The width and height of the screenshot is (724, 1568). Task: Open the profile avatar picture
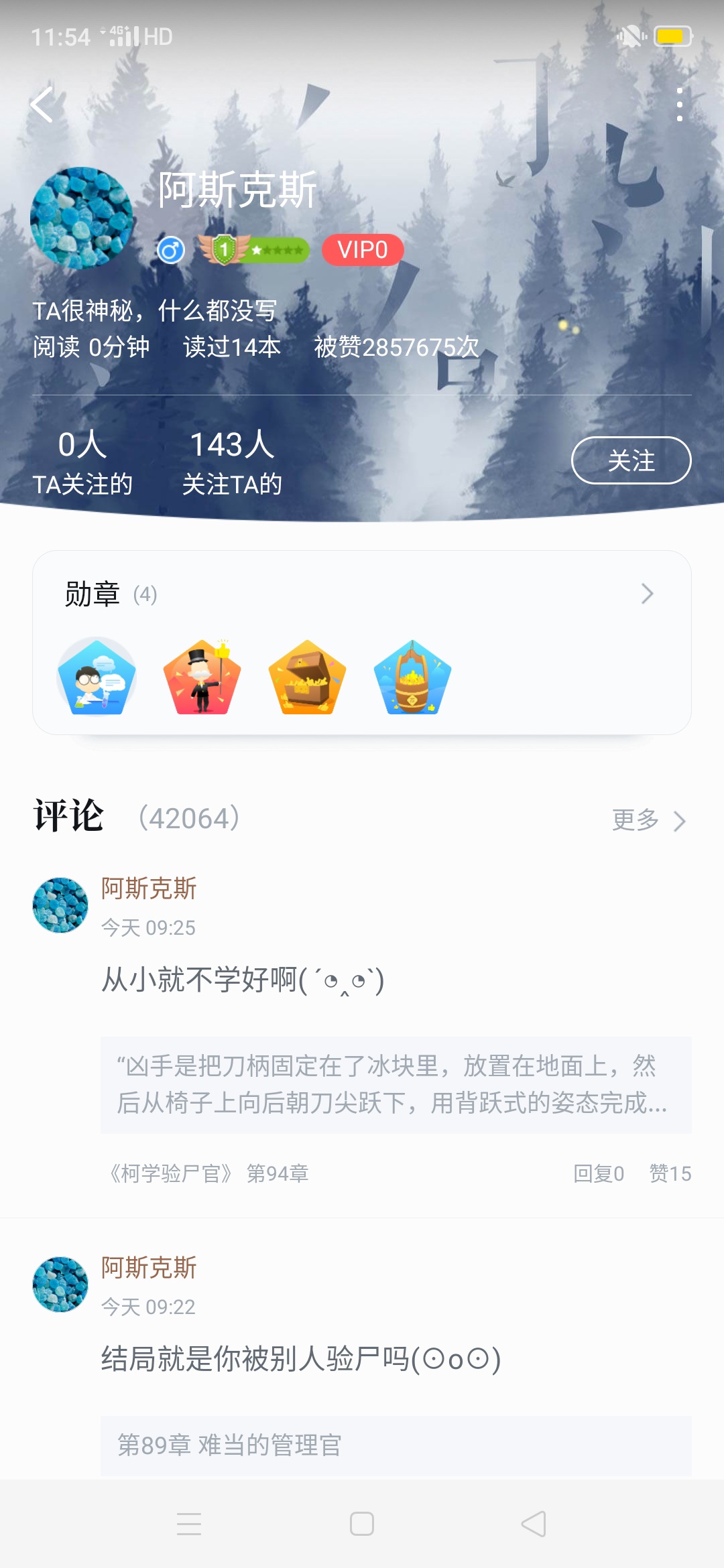coord(82,218)
